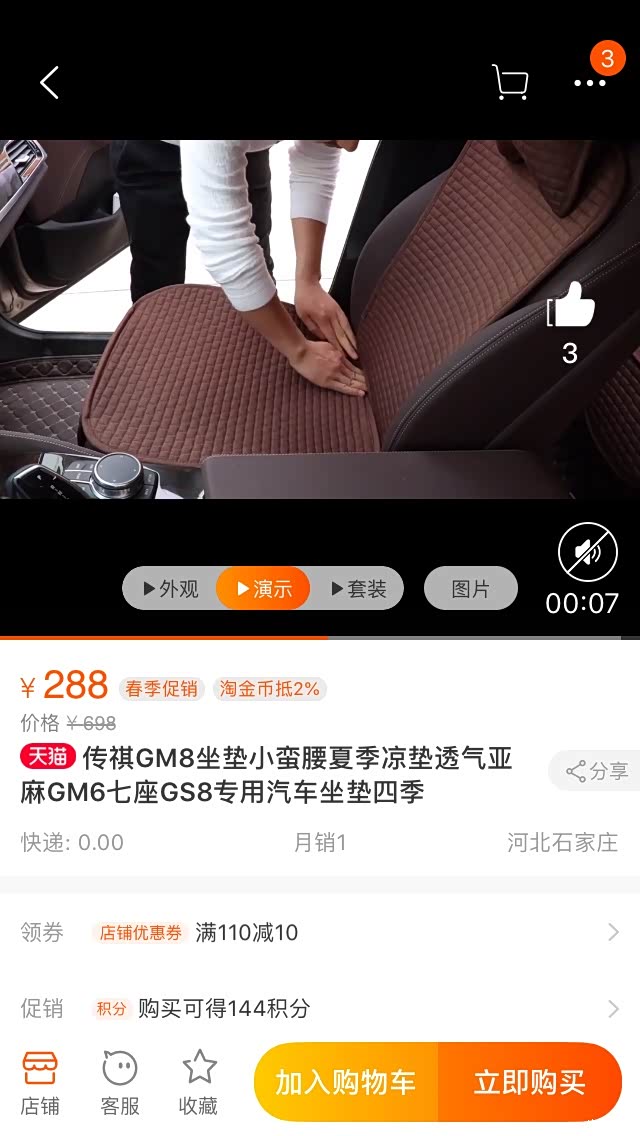Add item to 收藏 favorites
This screenshot has width=640, height=1136.
[x=199, y=1083]
